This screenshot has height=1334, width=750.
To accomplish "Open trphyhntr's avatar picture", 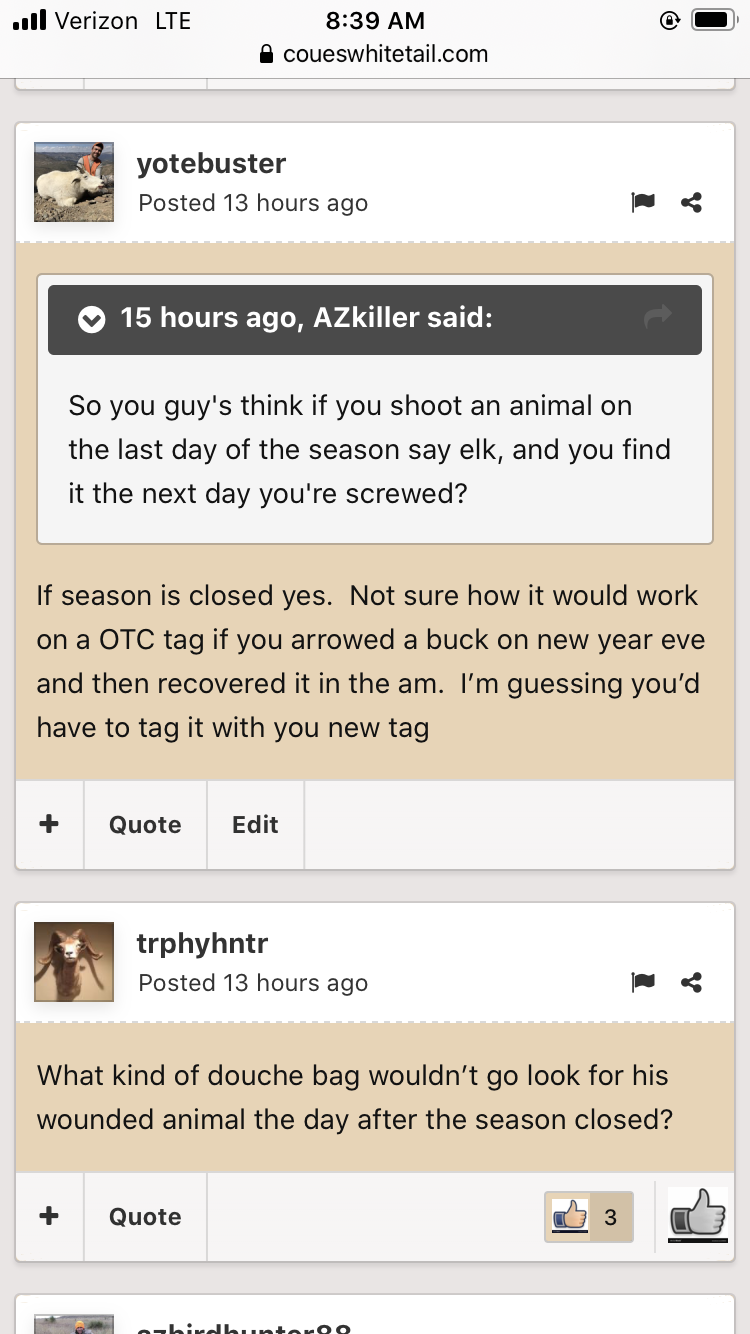I will [x=74, y=961].
